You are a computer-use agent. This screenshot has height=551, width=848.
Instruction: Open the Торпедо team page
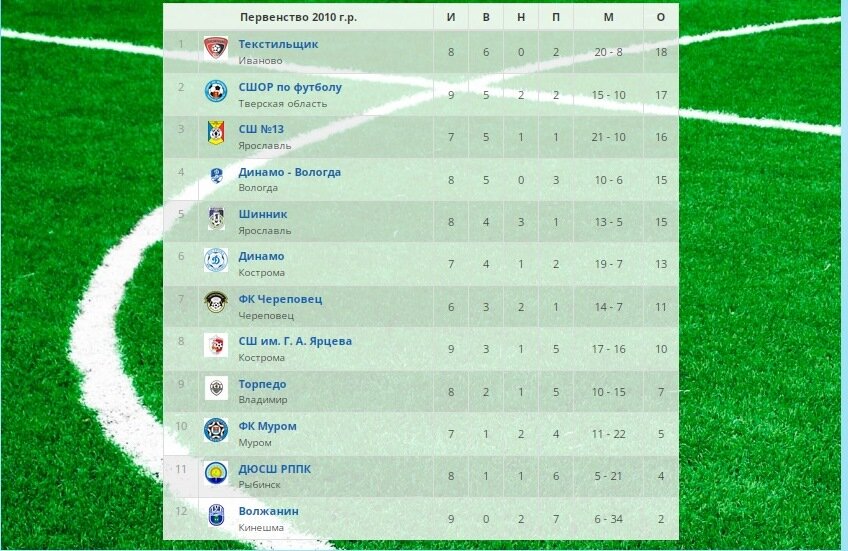tap(262, 384)
